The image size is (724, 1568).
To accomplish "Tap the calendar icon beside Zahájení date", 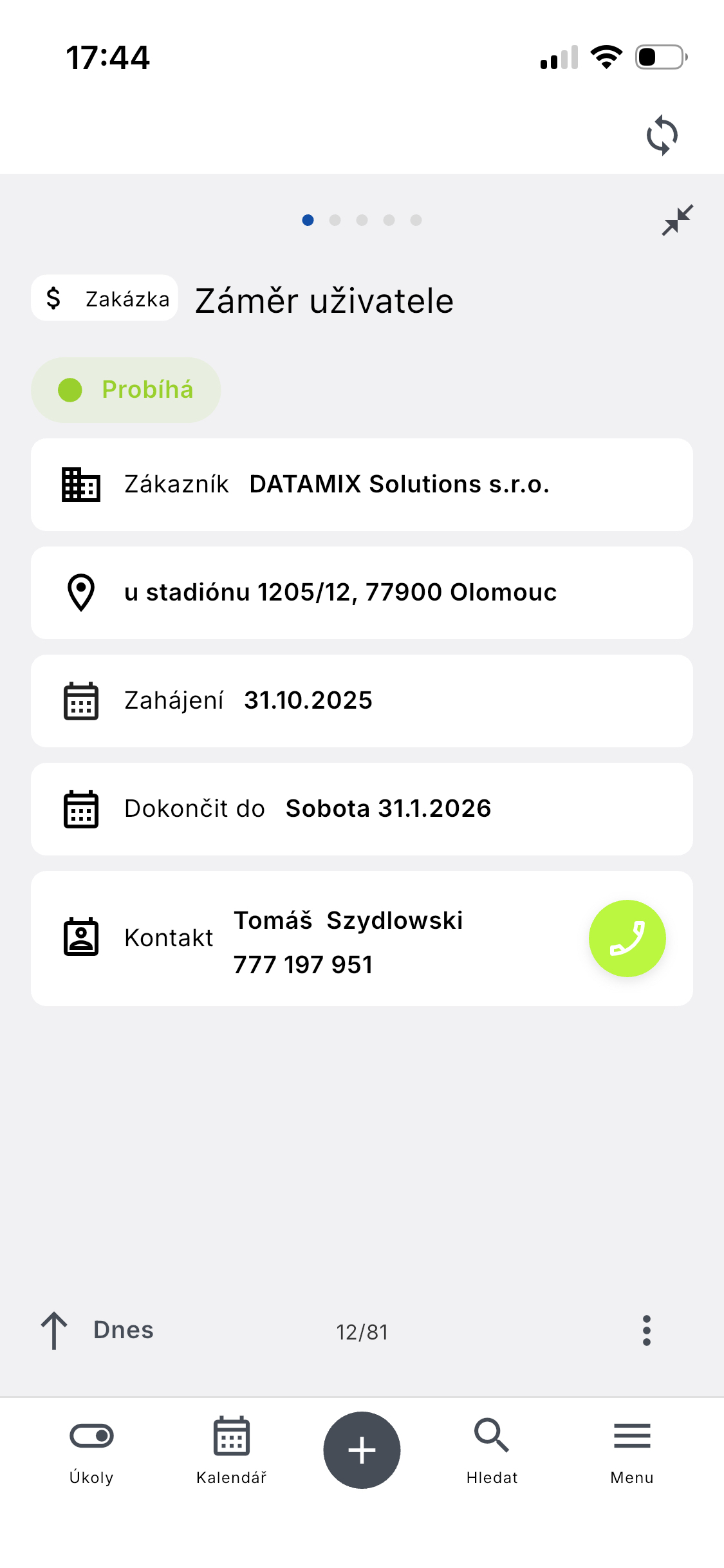I will (80, 701).
